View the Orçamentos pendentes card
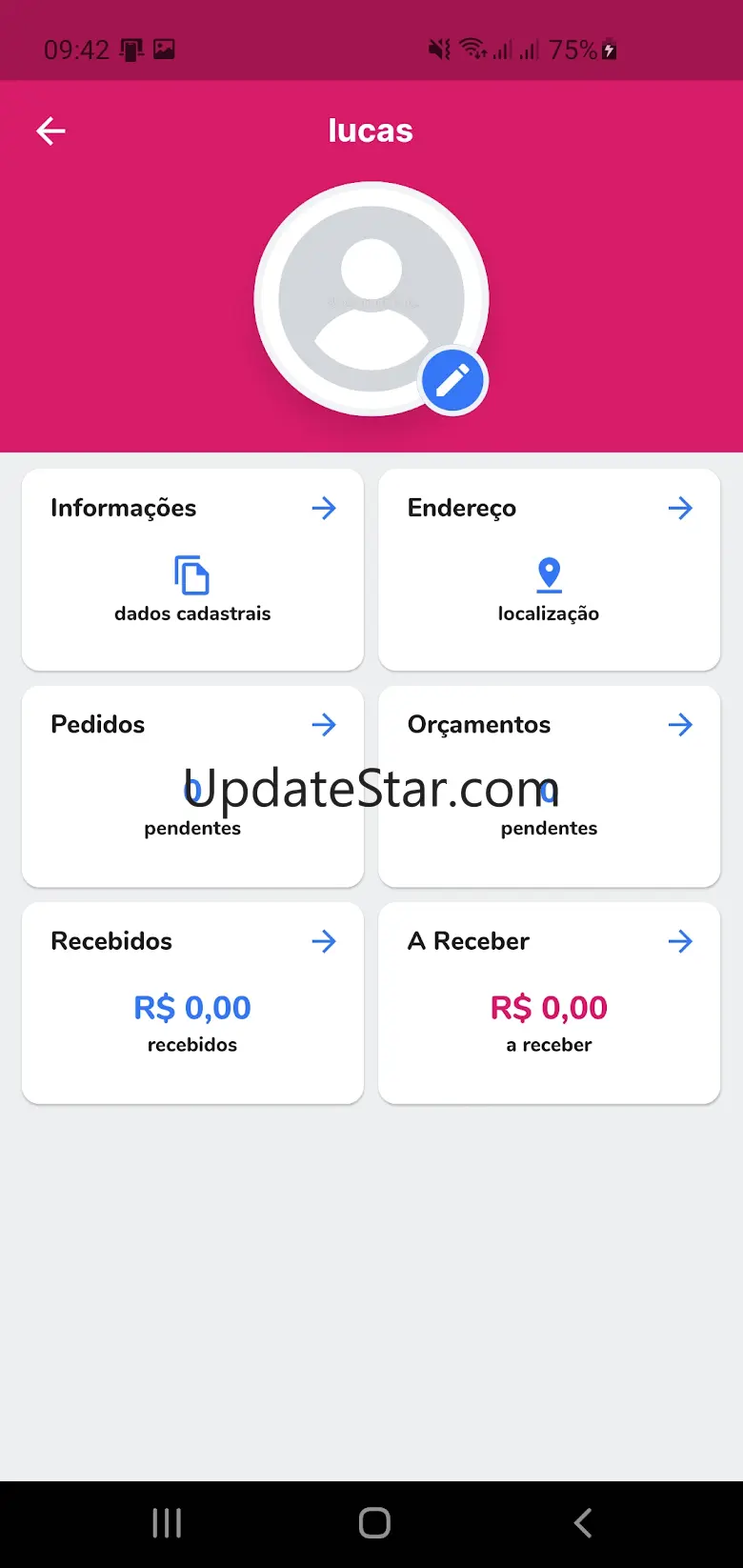The image size is (743, 1568). click(549, 787)
